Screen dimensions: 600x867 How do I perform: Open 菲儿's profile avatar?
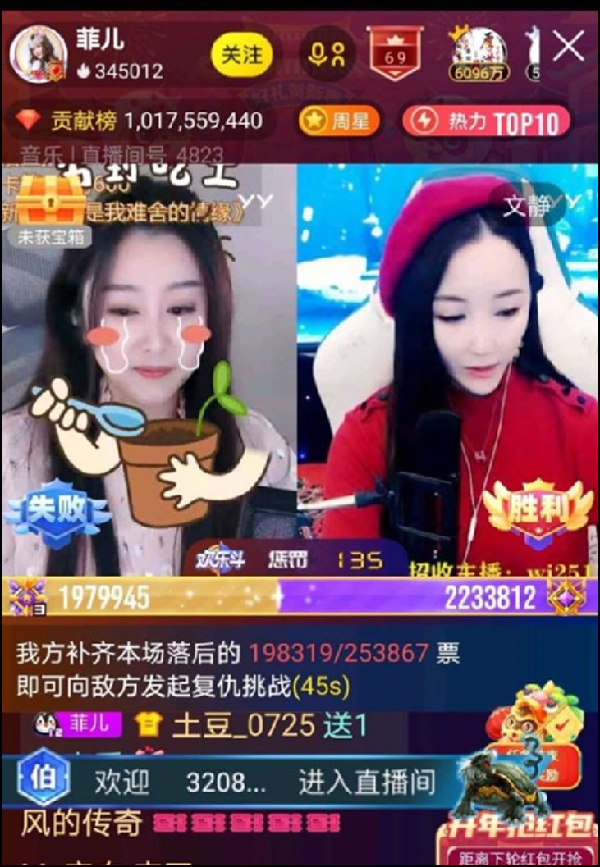(38, 53)
